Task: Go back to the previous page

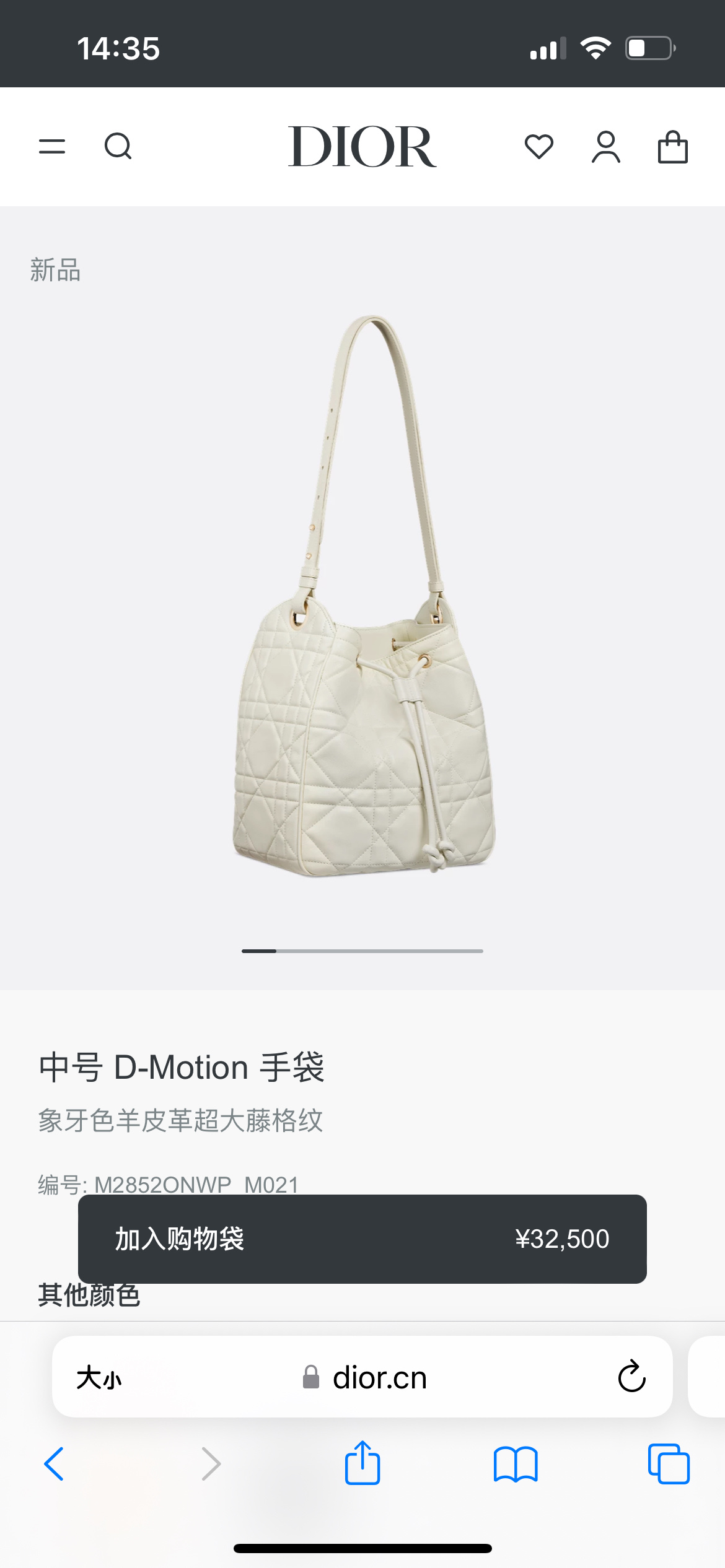Action: pyautogui.click(x=55, y=1464)
